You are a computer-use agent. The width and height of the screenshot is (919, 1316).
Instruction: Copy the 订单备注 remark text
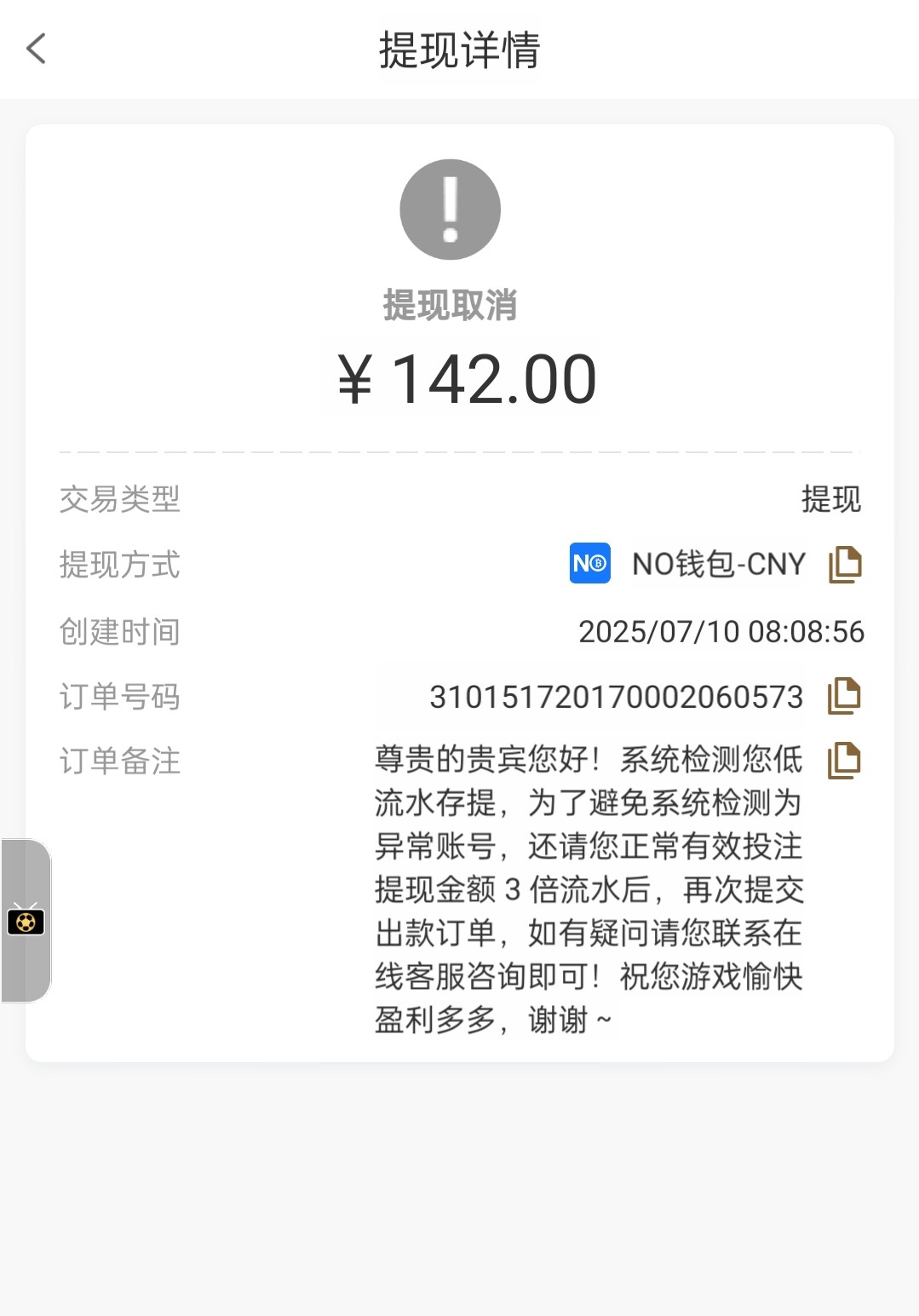click(844, 761)
